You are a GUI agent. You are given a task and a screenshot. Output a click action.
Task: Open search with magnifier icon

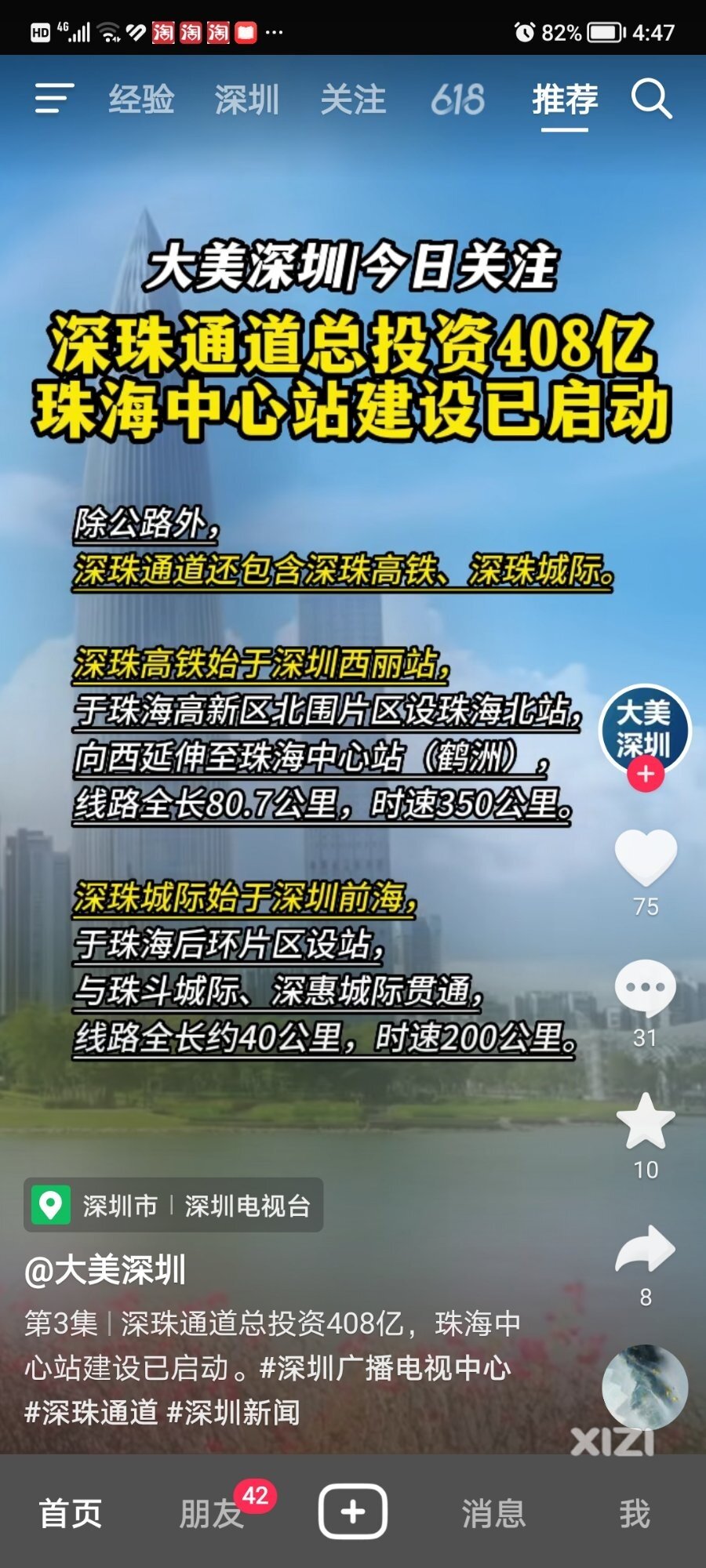click(x=651, y=99)
